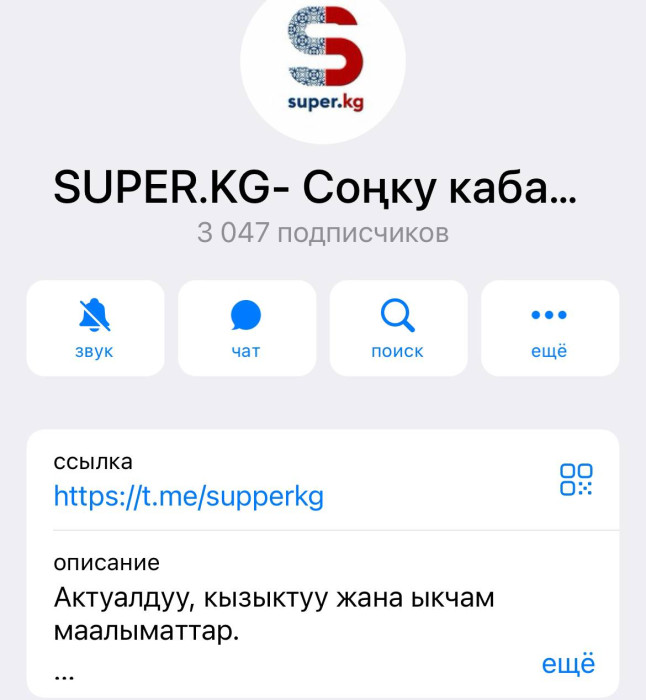
Task: Open the https://t.me/supperkg link
Action: click(x=188, y=496)
